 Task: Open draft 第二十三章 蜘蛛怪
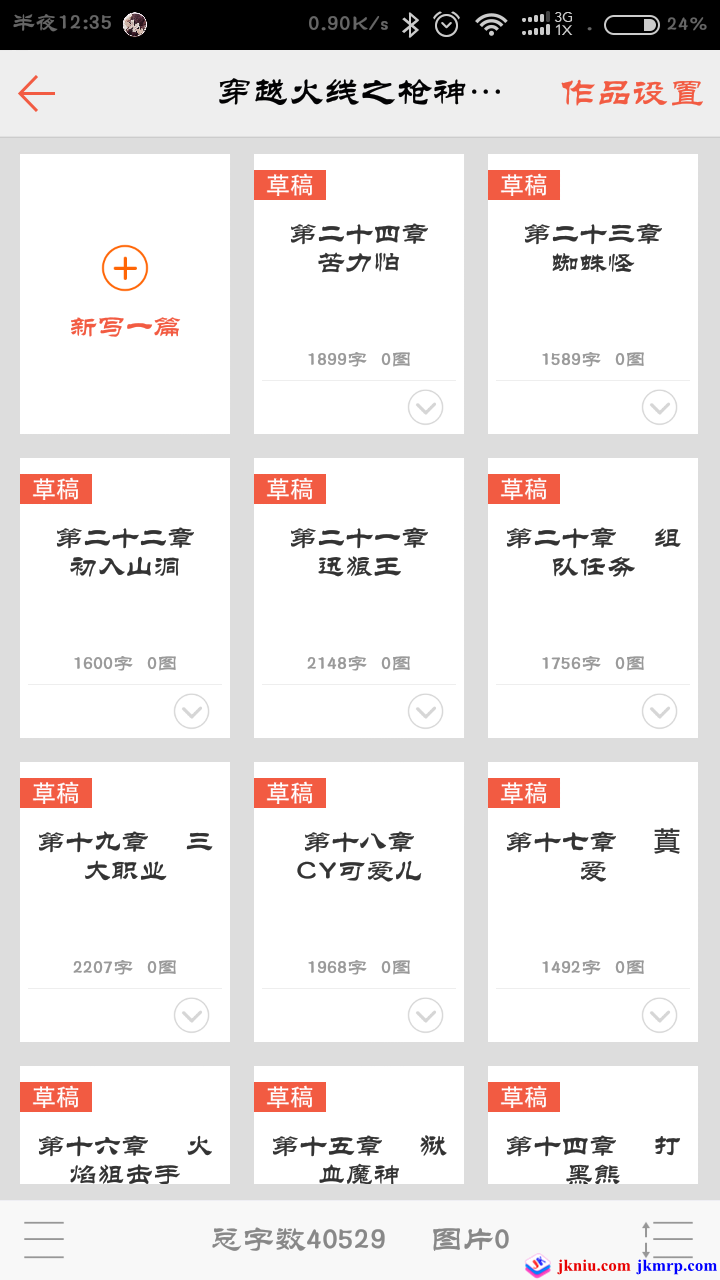click(x=593, y=260)
